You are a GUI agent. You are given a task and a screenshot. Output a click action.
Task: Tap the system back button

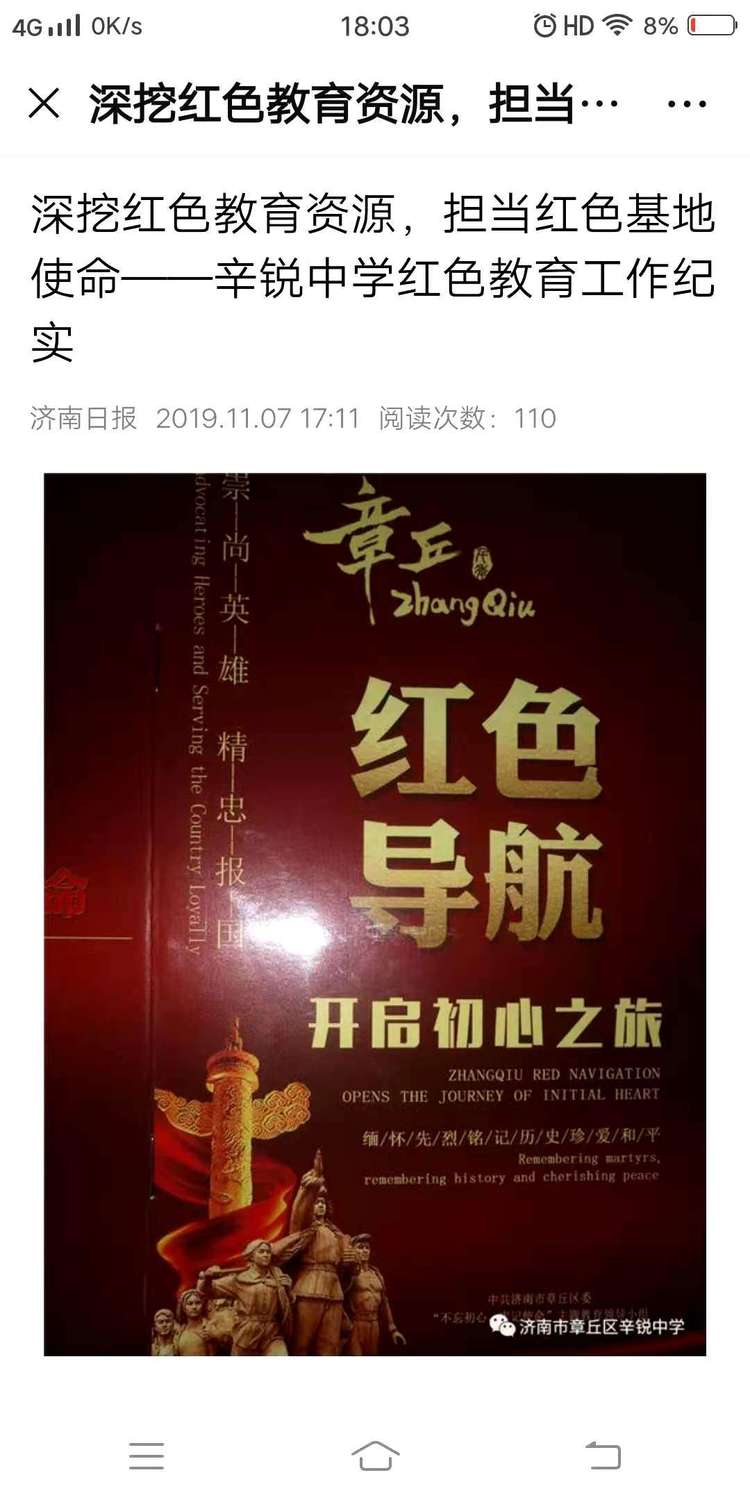point(603,1455)
